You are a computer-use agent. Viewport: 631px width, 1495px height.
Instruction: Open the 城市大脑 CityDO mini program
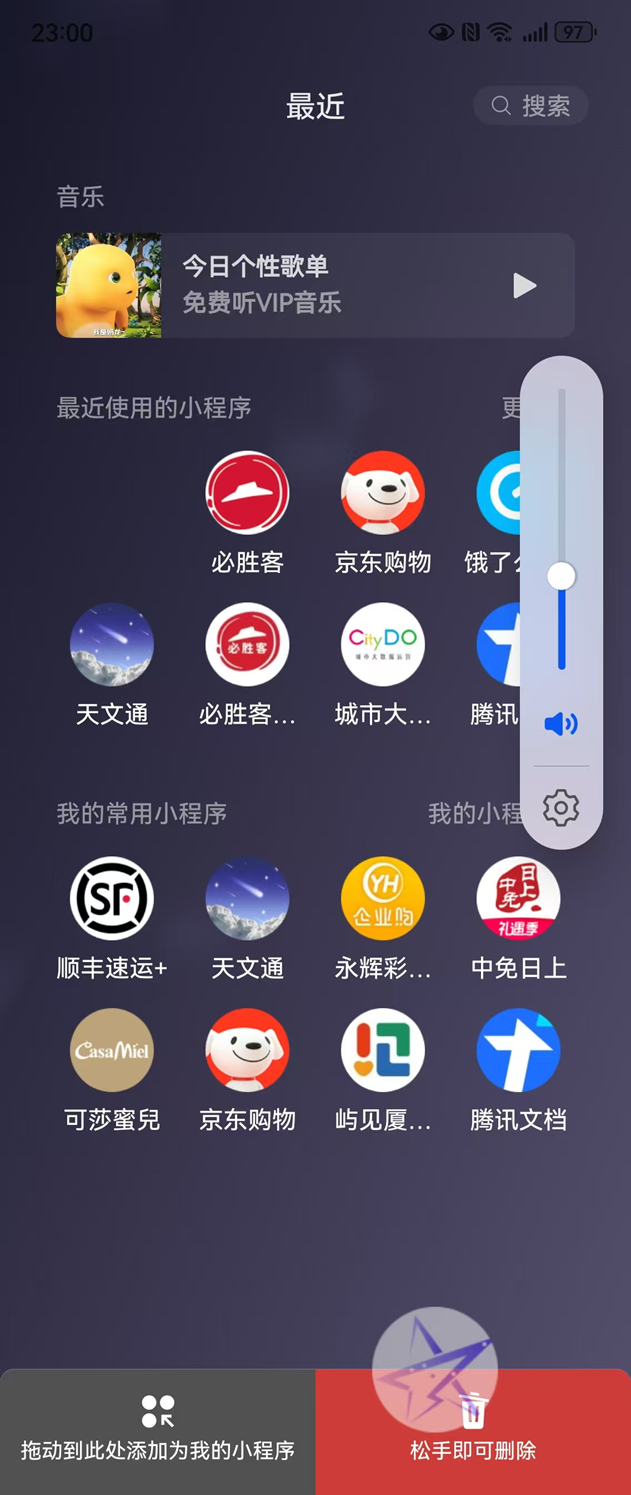click(x=382, y=645)
